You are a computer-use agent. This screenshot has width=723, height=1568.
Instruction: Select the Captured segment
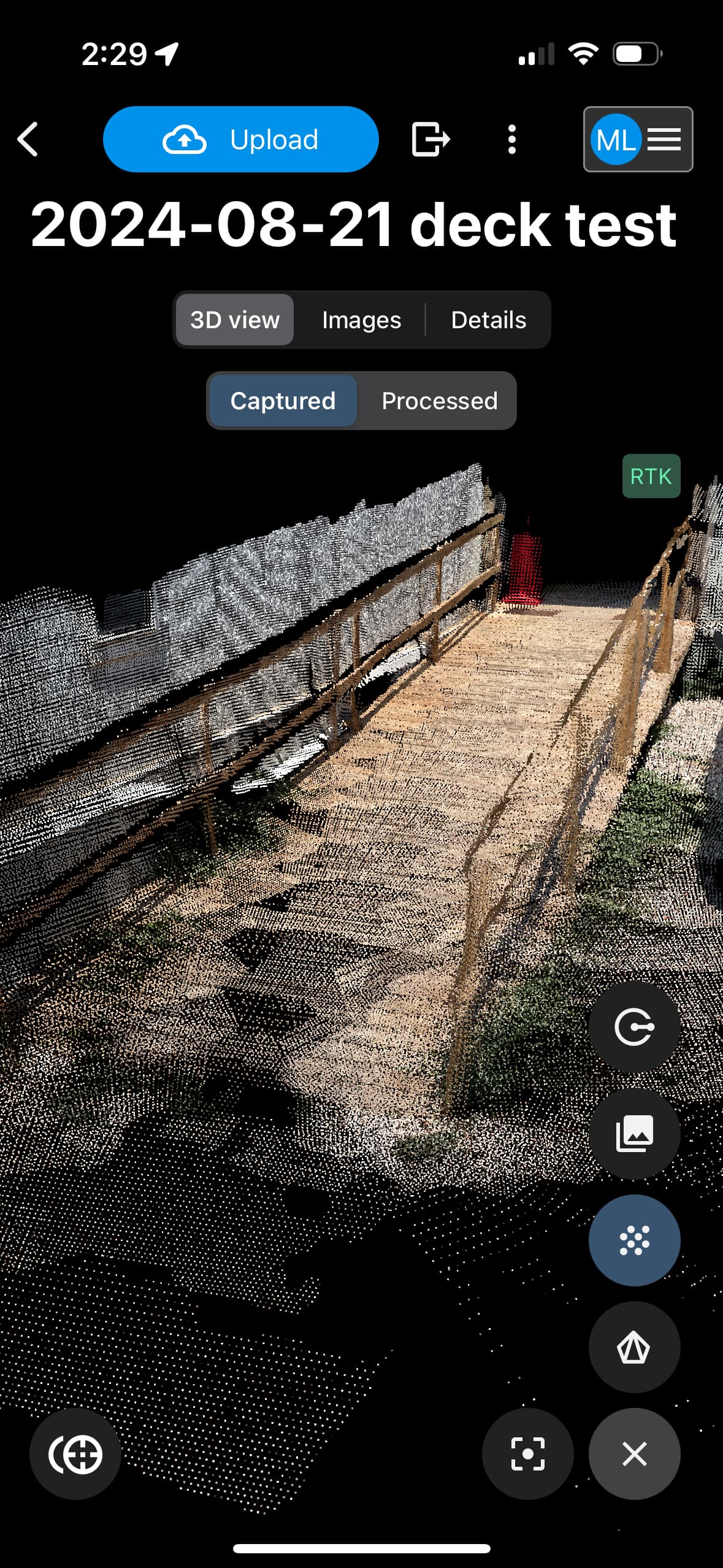[283, 401]
